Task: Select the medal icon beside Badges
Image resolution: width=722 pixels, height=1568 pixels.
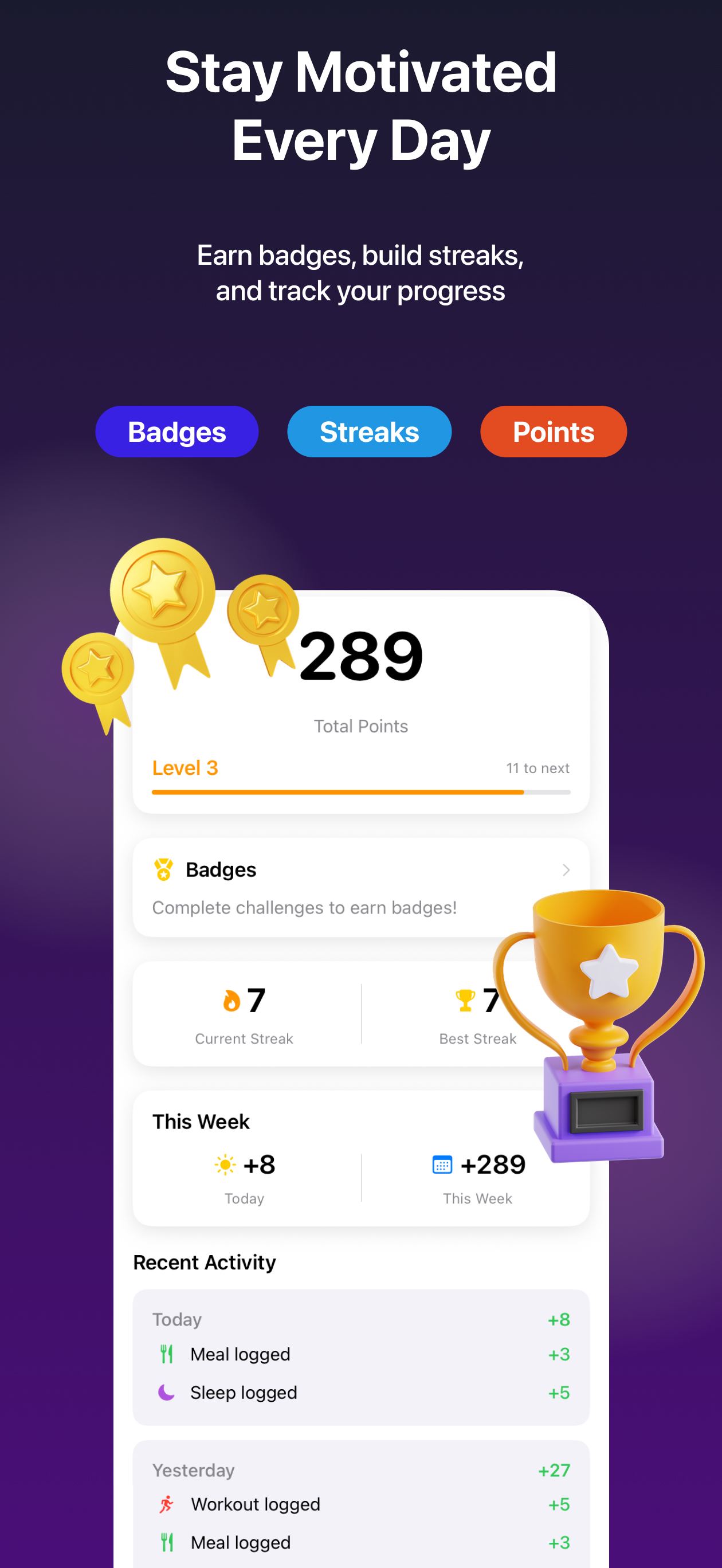Action: pos(164,869)
